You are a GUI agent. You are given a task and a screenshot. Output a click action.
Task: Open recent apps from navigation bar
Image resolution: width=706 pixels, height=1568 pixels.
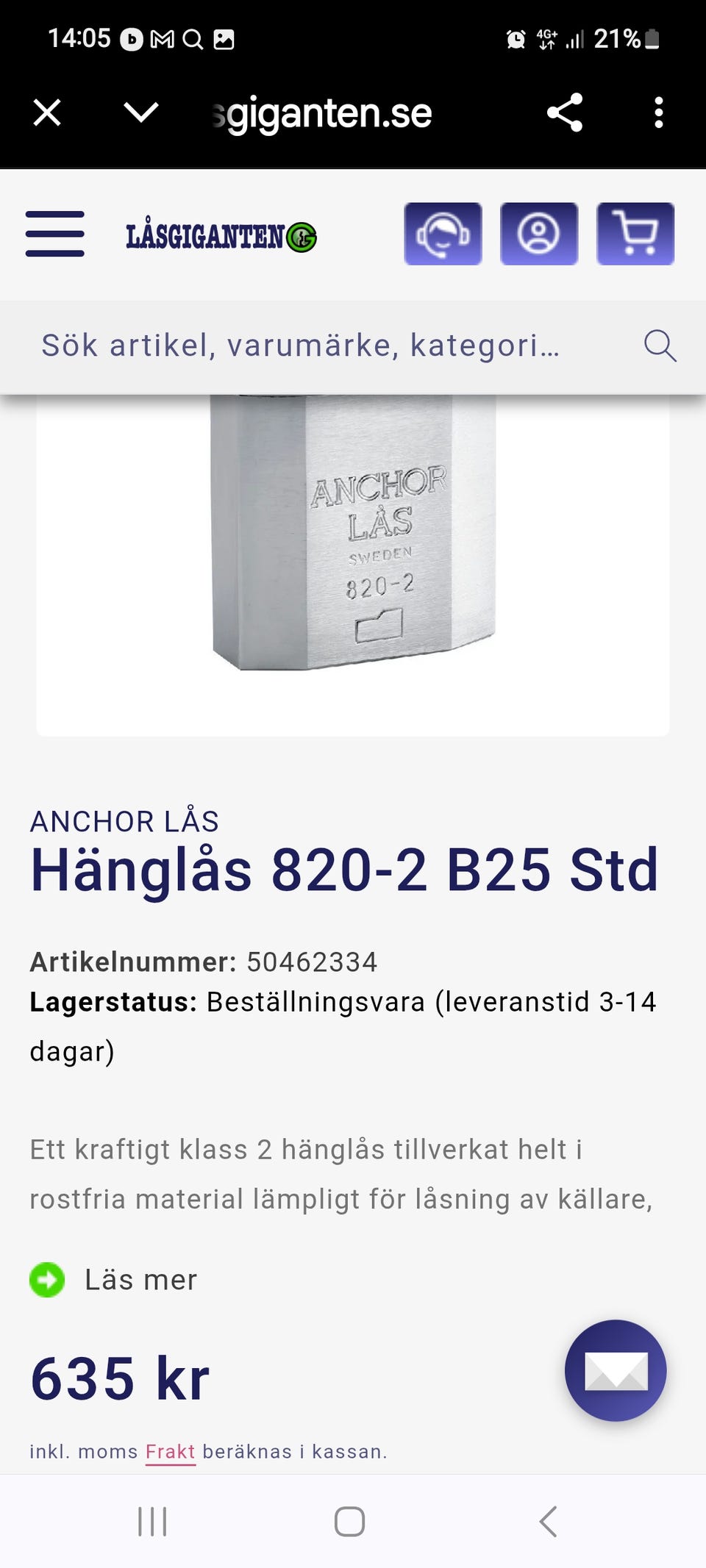(x=153, y=1521)
